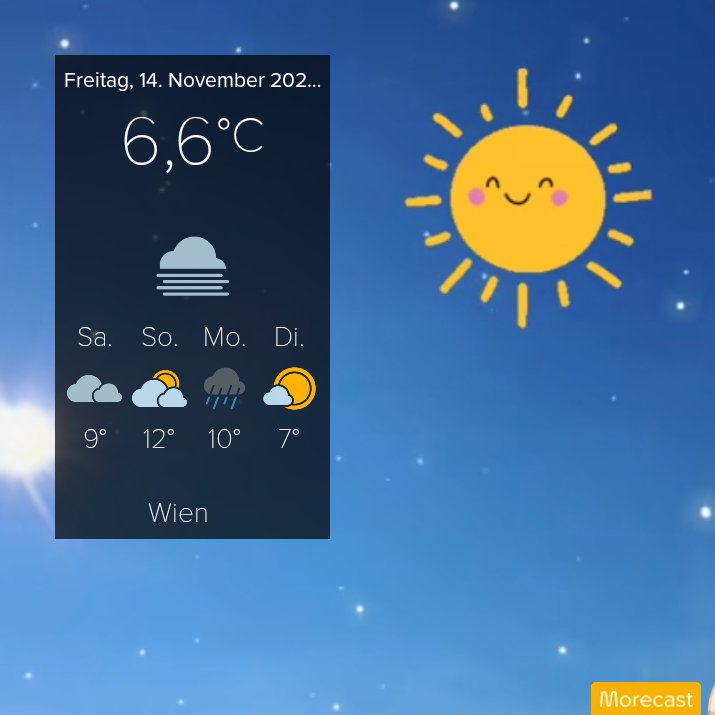Open the Wien weather widget

click(x=192, y=296)
